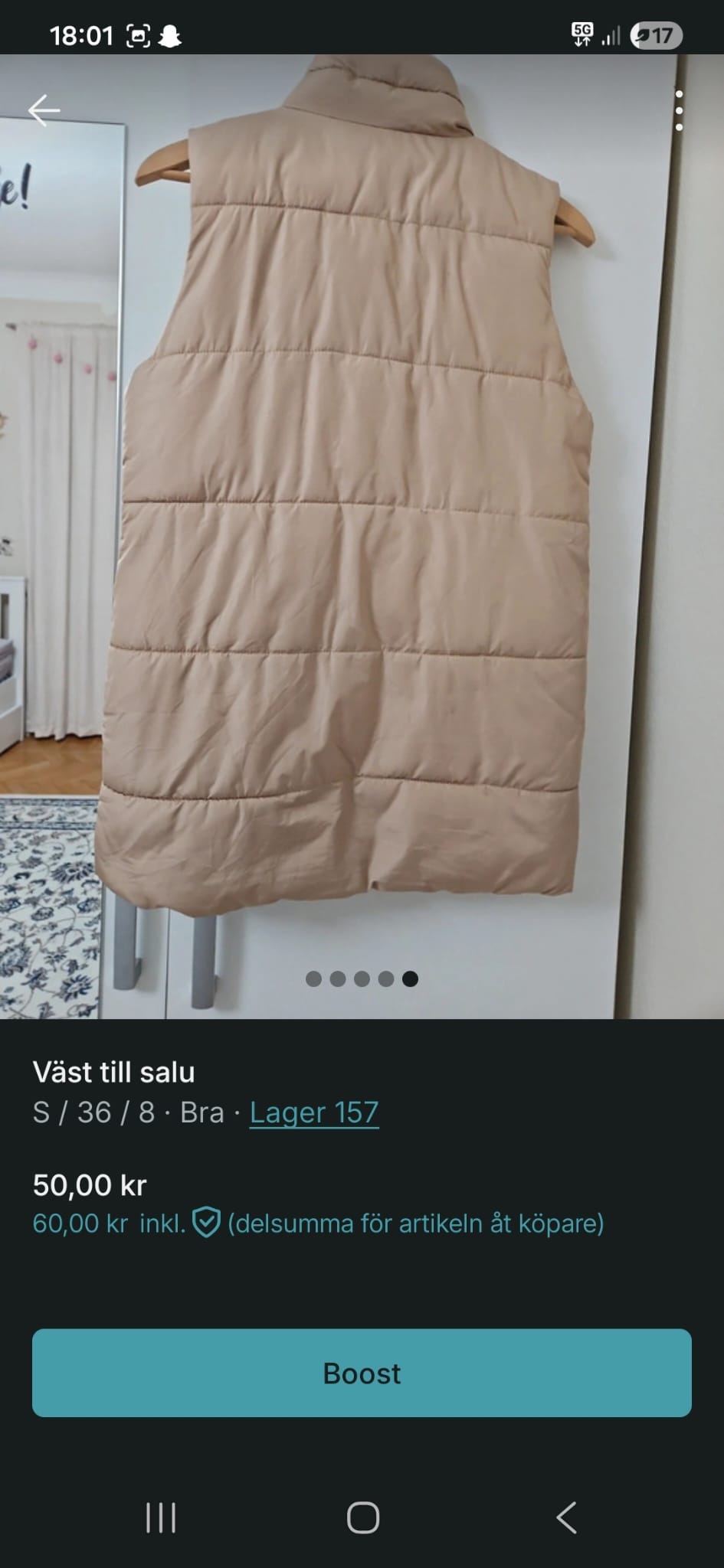Tap the Snapchat icon in the status bar
The width and height of the screenshot is (724, 1568).
[x=172, y=34]
